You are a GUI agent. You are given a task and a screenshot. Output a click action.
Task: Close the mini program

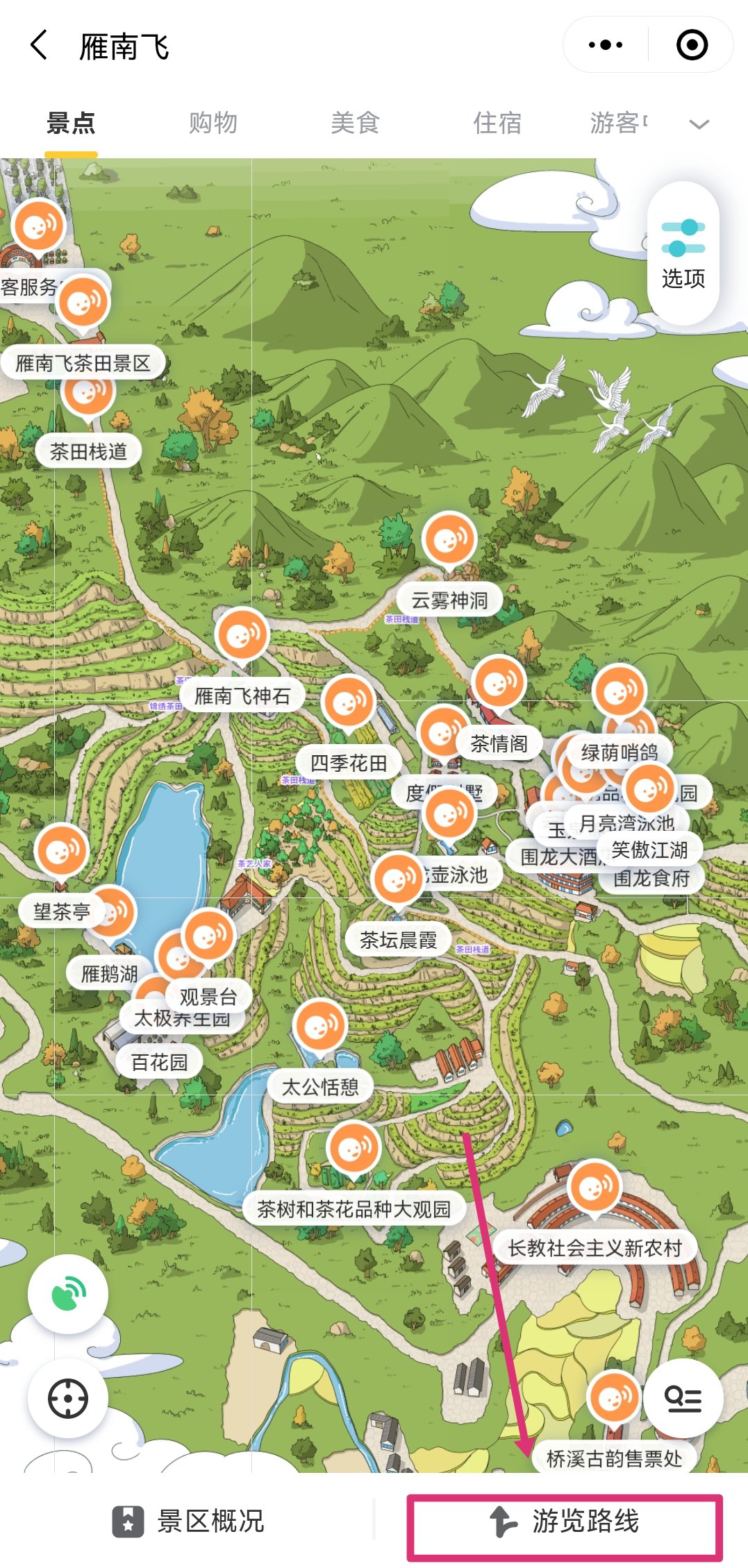pos(692,46)
